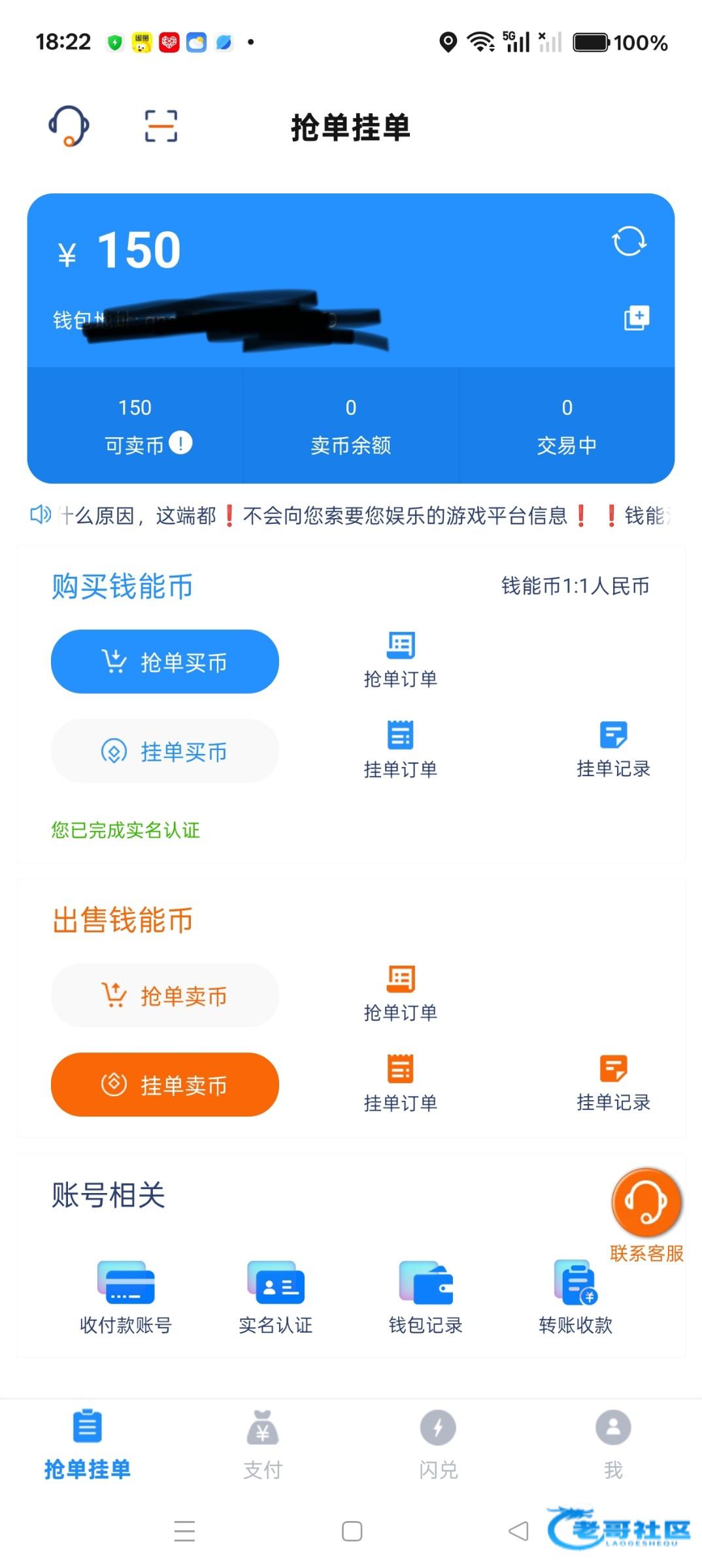
Task: Refresh the wallet balance
Action: [629, 241]
